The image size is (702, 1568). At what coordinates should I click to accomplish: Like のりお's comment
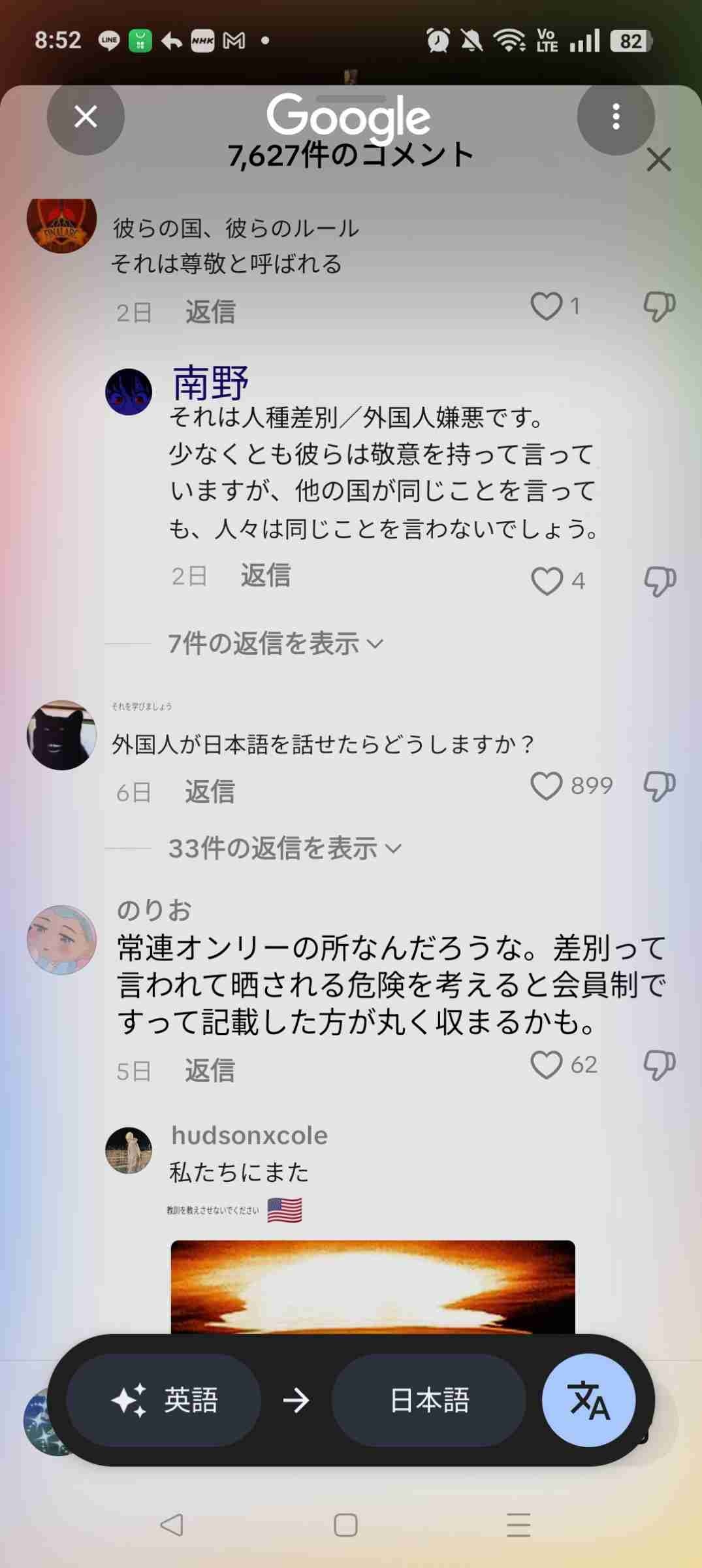click(547, 1065)
